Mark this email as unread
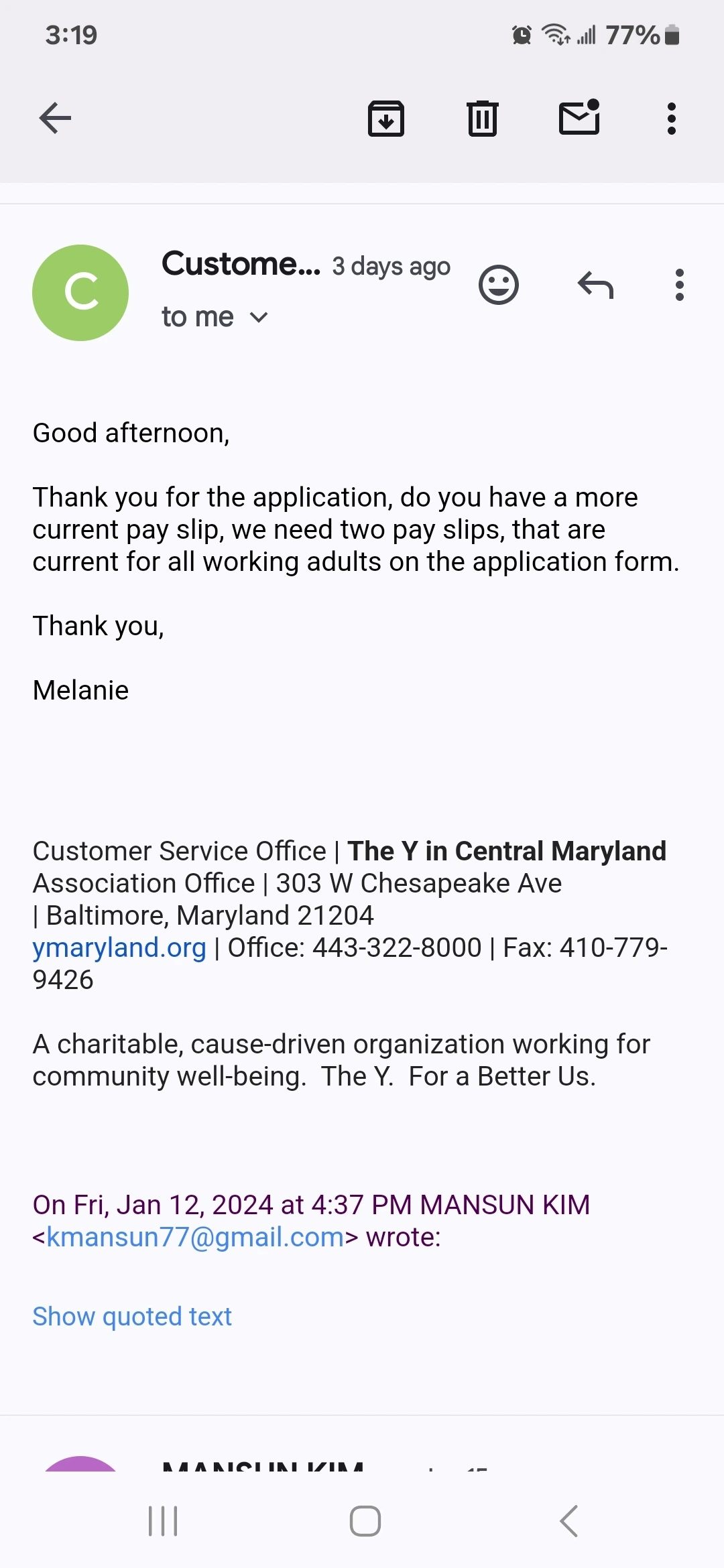The image size is (724, 1568). (x=579, y=118)
